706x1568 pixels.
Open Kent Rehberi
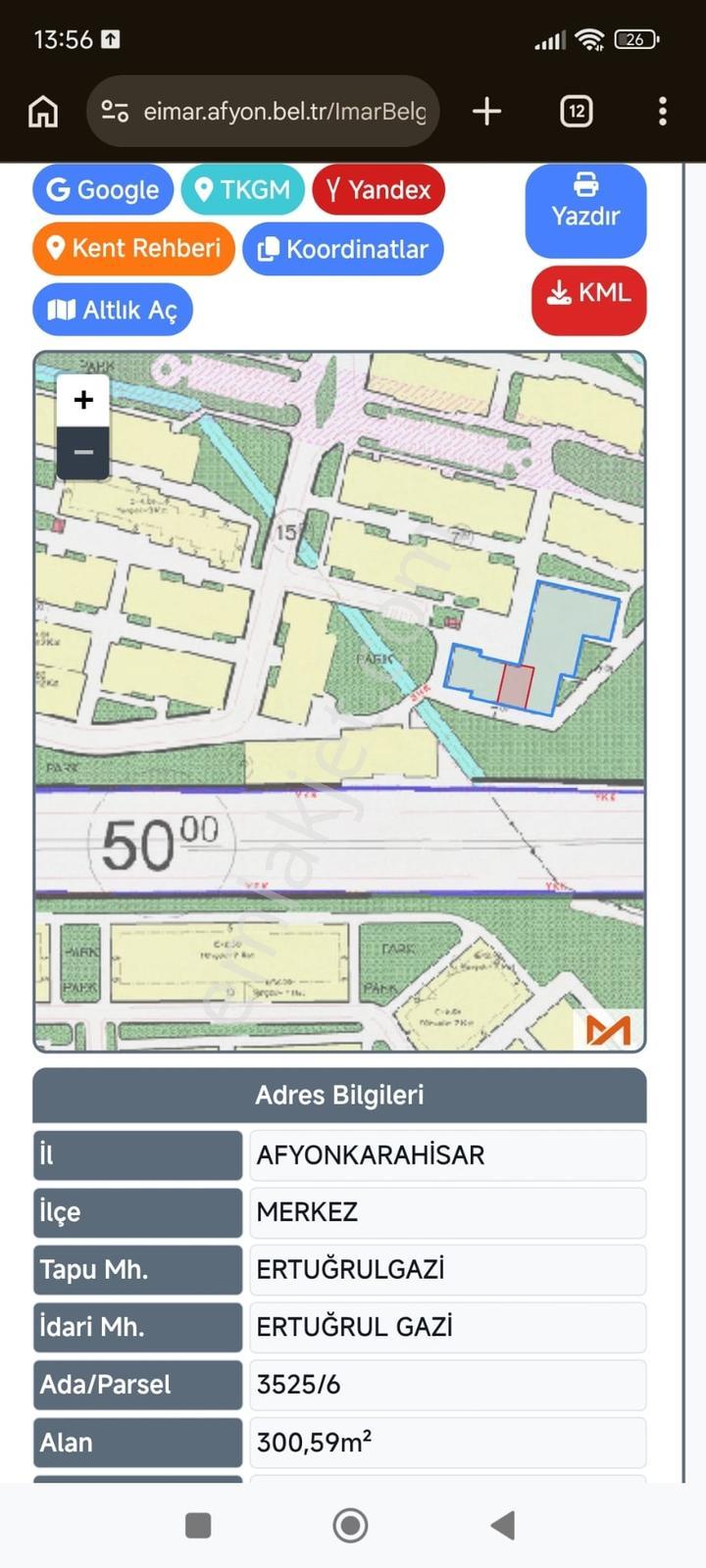[133, 248]
